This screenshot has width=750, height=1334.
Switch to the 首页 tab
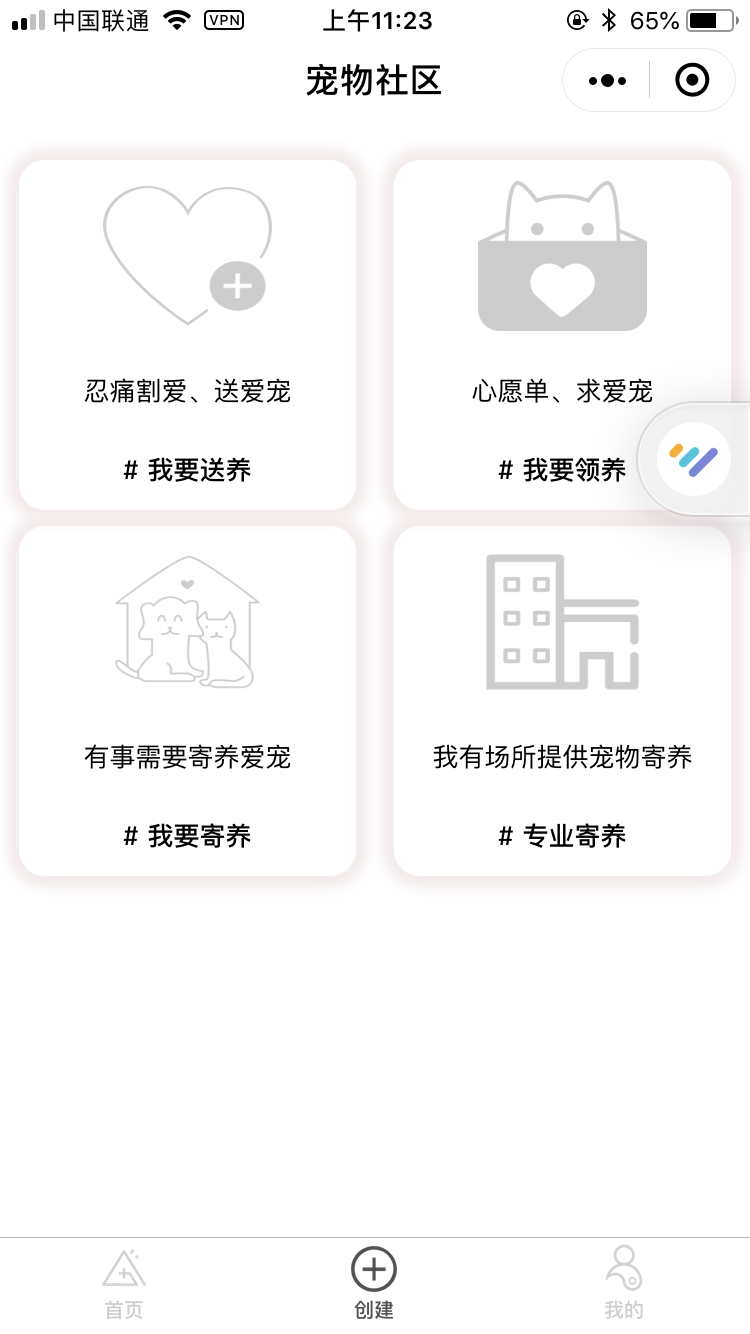click(x=125, y=1285)
